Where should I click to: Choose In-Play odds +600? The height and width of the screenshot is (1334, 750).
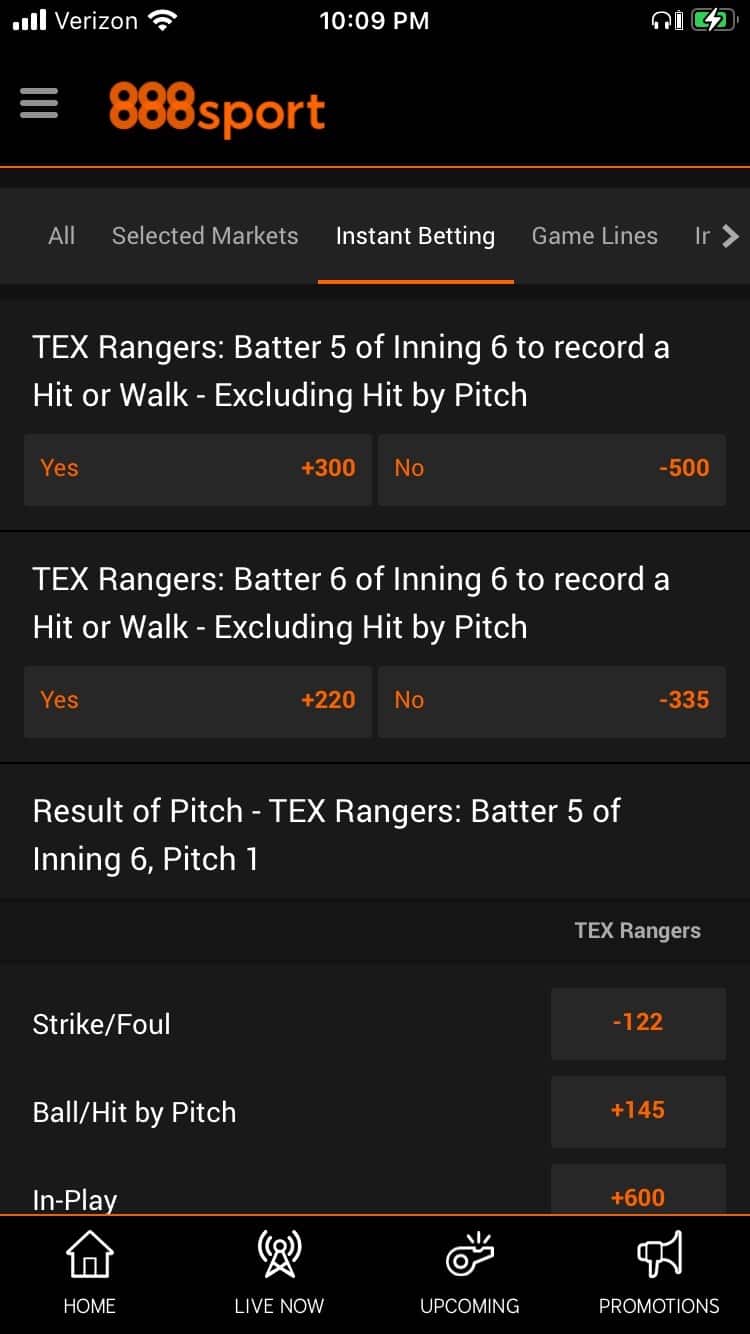click(638, 1190)
